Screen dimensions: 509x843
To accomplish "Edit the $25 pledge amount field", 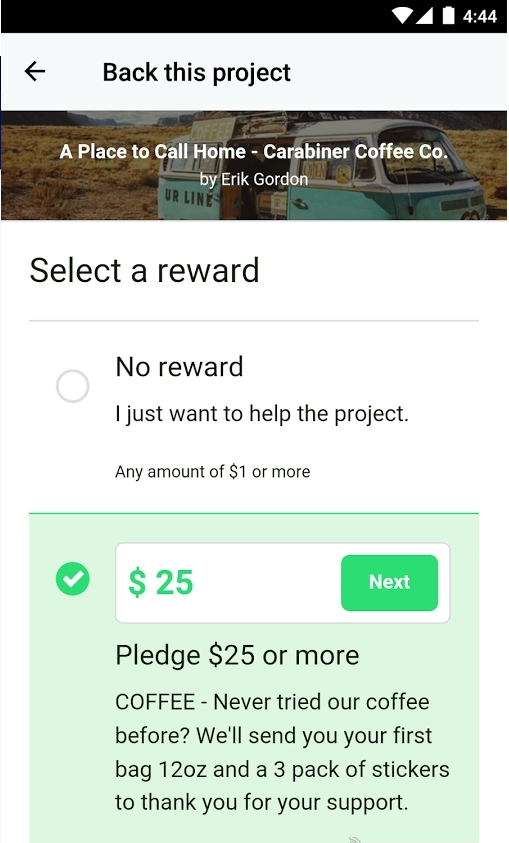I will (226, 582).
